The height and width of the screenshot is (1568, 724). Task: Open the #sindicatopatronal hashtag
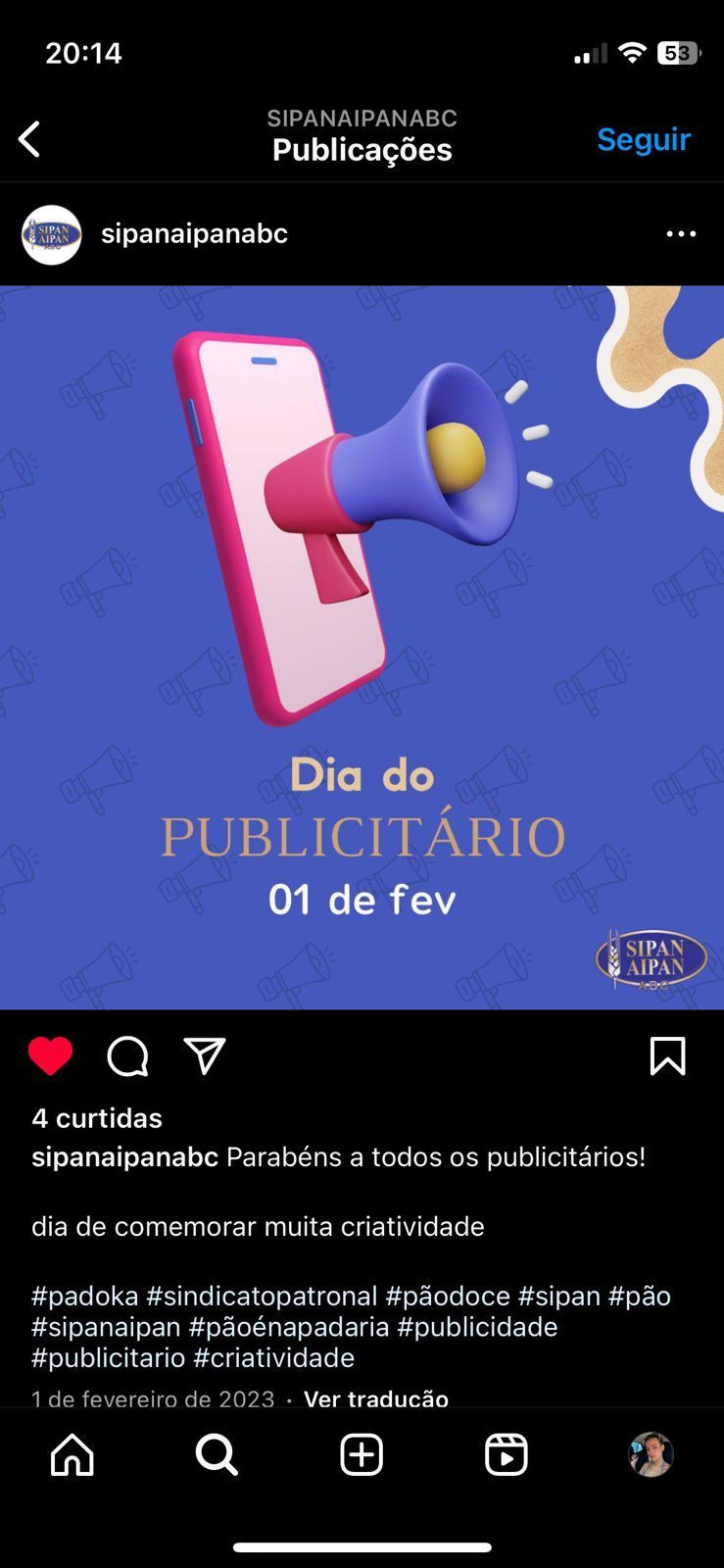(x=262, y=1296)
